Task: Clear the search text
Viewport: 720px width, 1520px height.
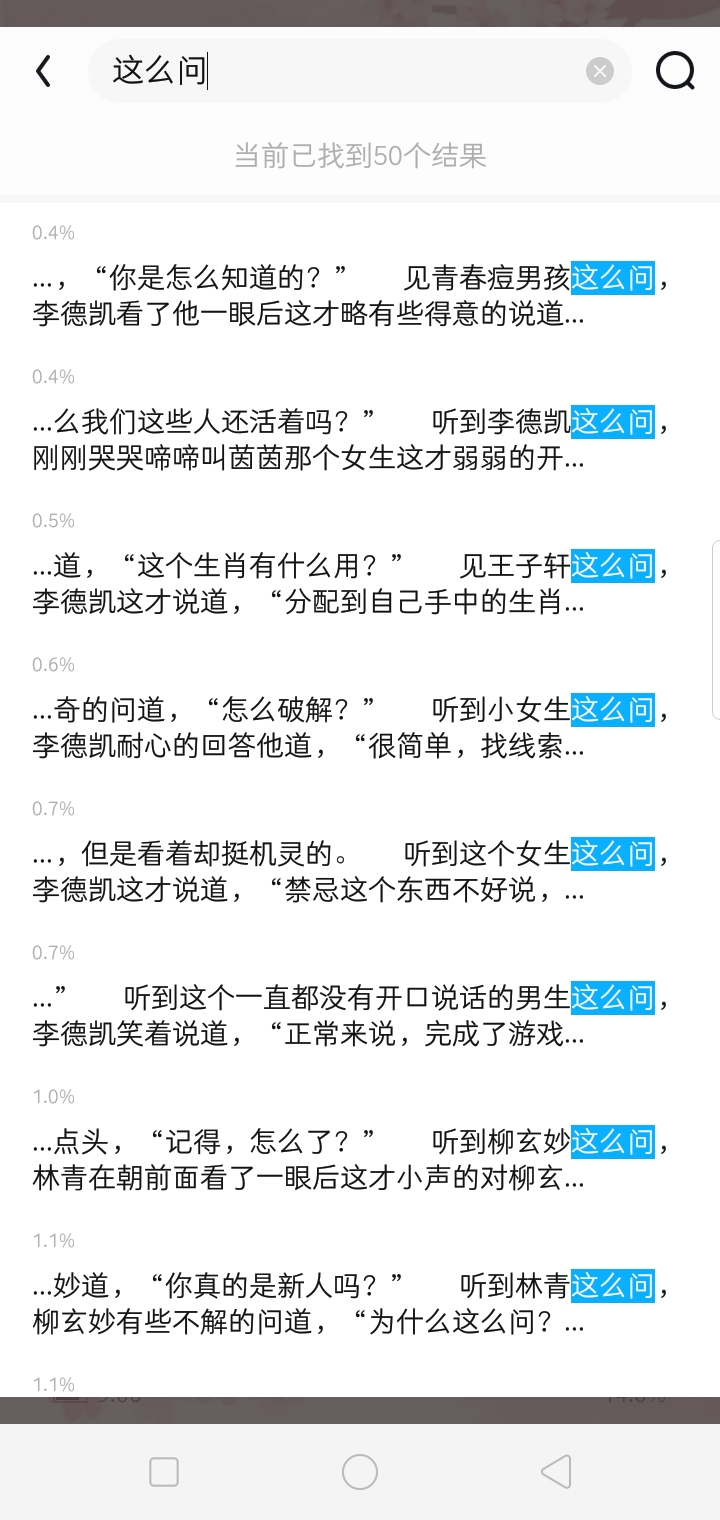Action: [x=599, y=71]
